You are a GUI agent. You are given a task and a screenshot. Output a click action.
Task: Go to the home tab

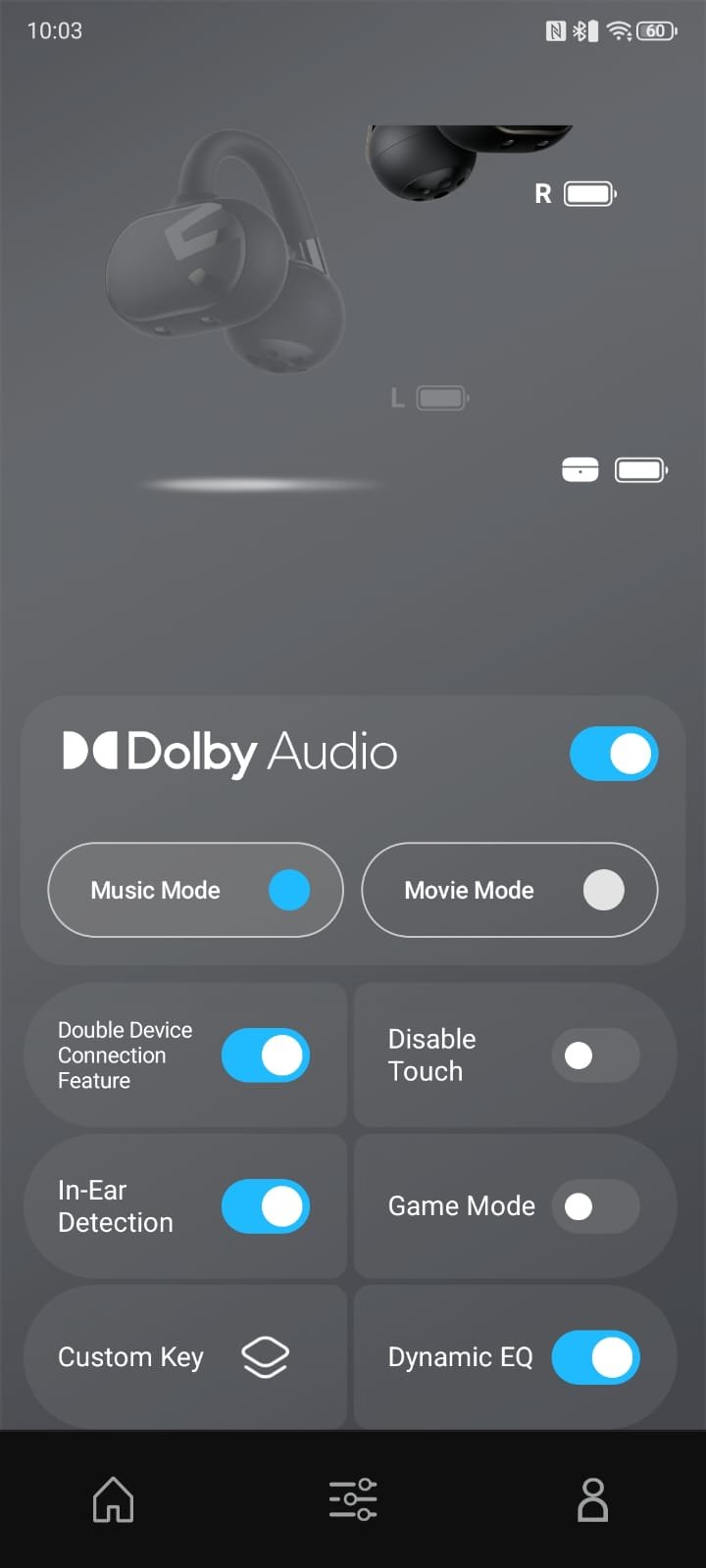pyautogui.click(x=113, y=1499)
